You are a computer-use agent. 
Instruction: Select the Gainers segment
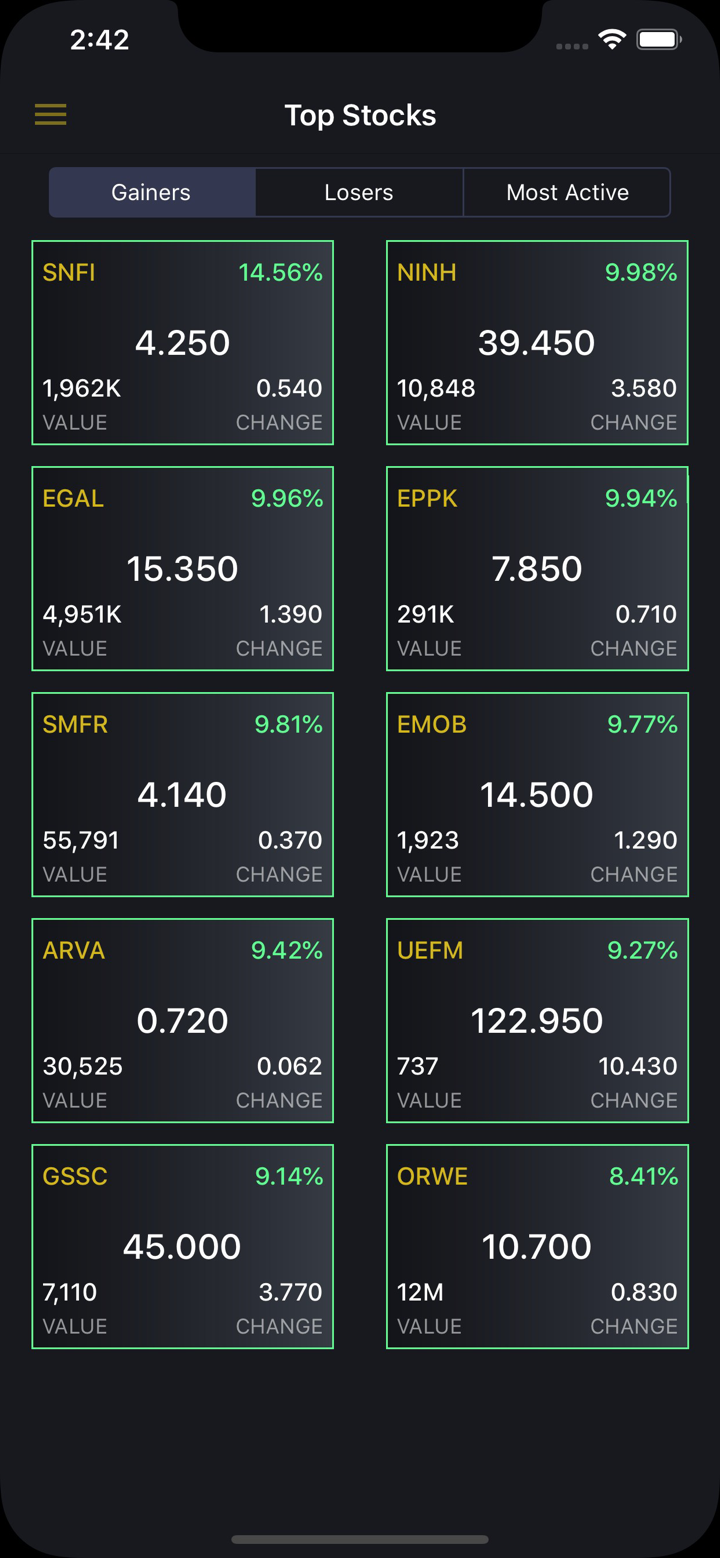point(152,192)
